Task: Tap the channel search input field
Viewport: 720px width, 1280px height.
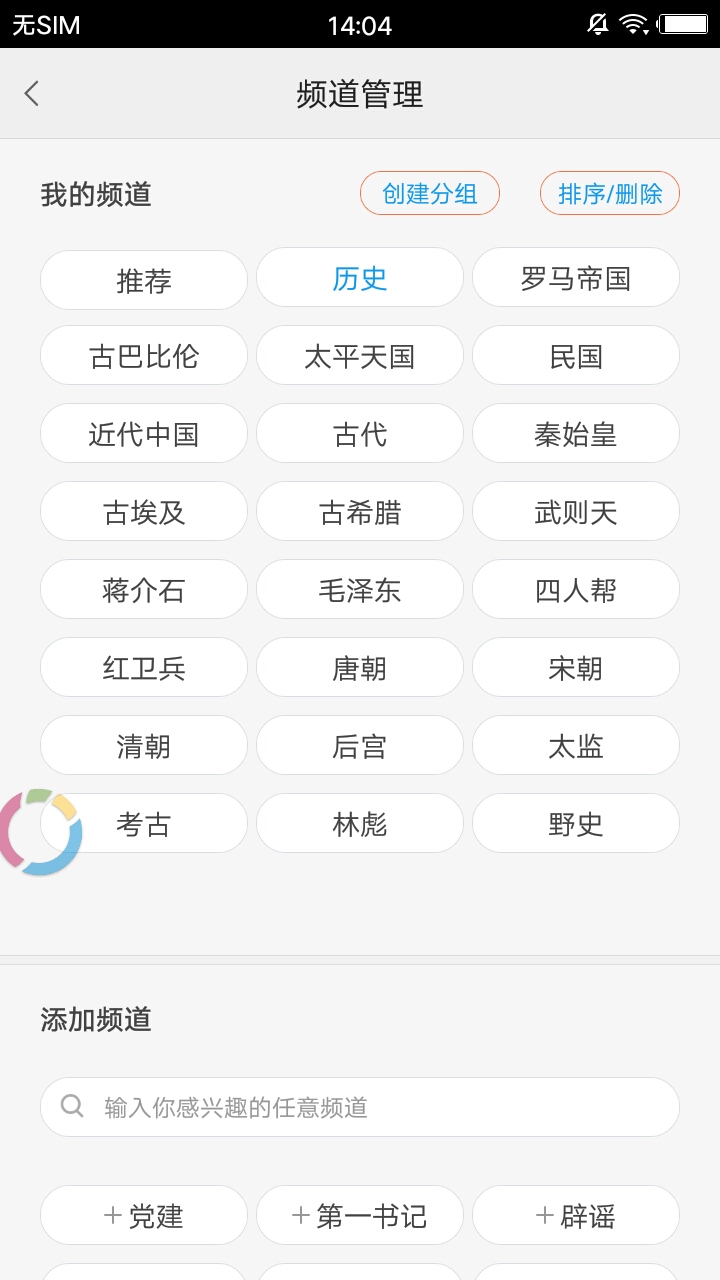Action: [x=360, y=1107]
